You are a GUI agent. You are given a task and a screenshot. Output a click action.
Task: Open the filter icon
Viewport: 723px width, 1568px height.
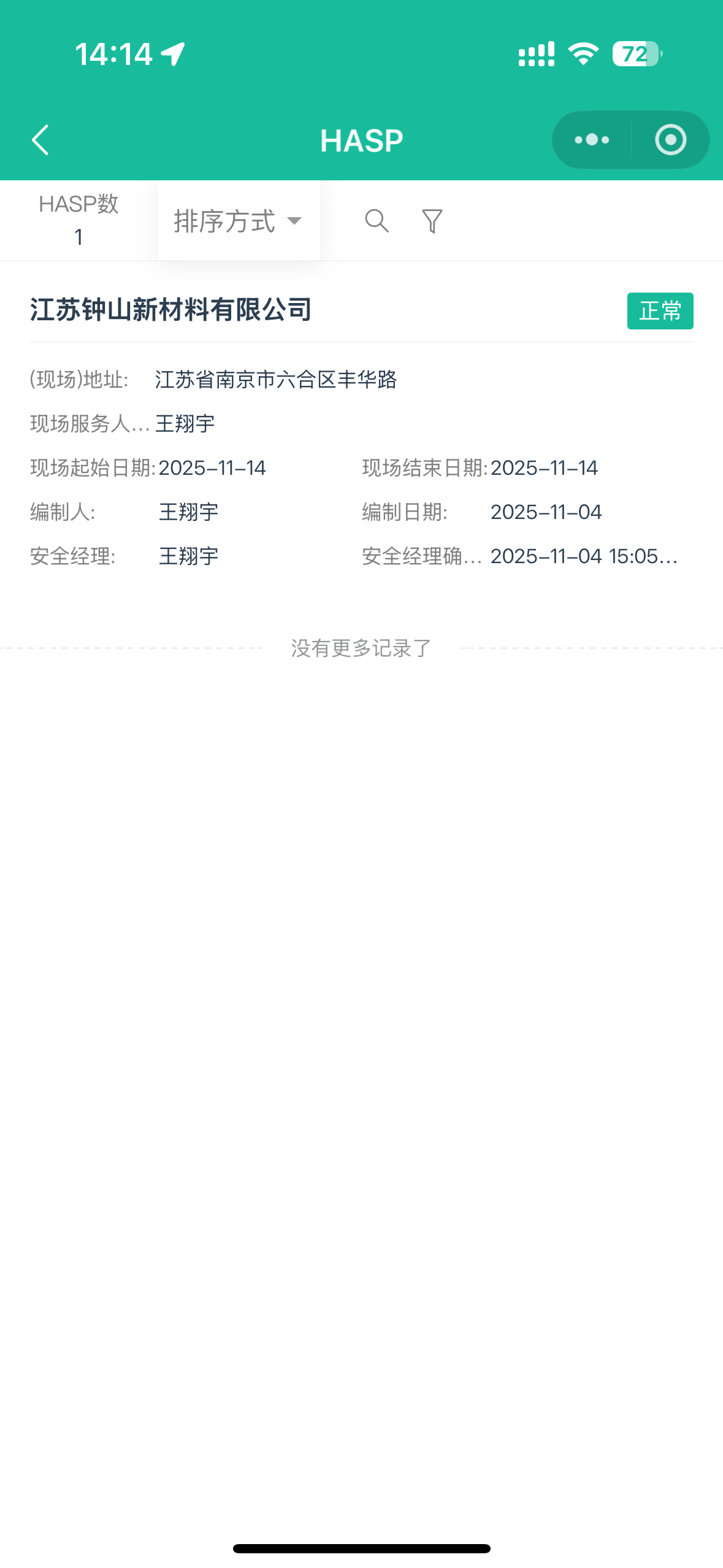(432, 221)
